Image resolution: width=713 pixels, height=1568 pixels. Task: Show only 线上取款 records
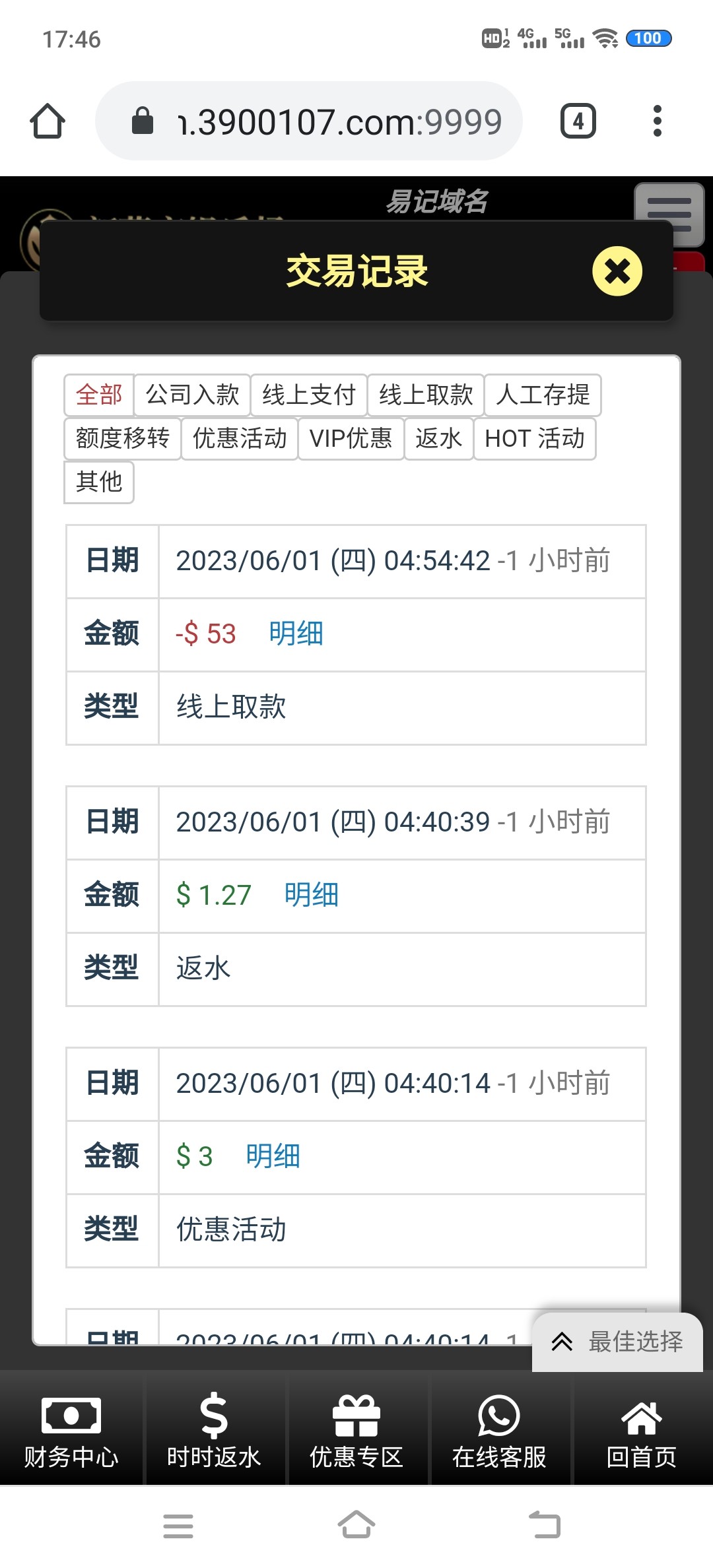coord(426,395)
